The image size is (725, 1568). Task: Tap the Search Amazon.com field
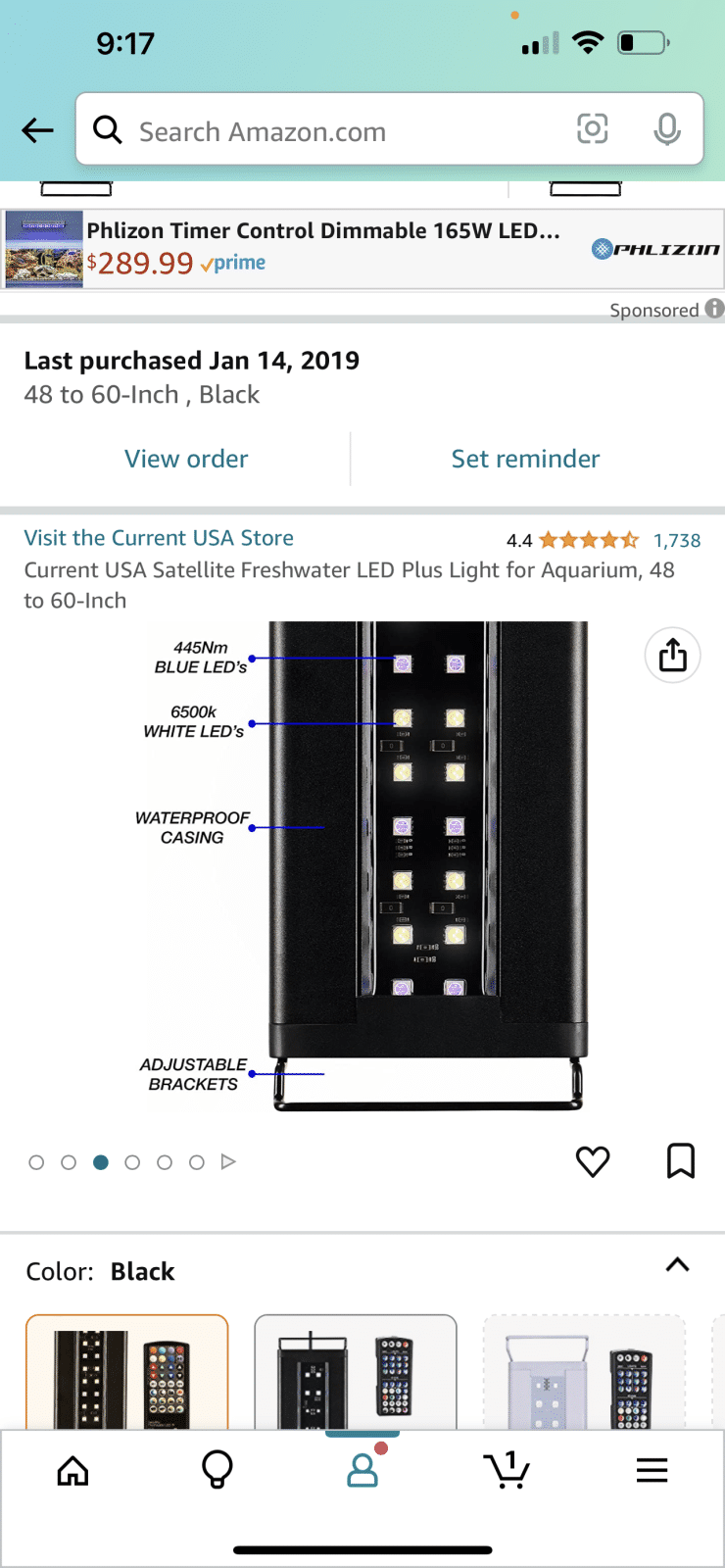[333, 131]
